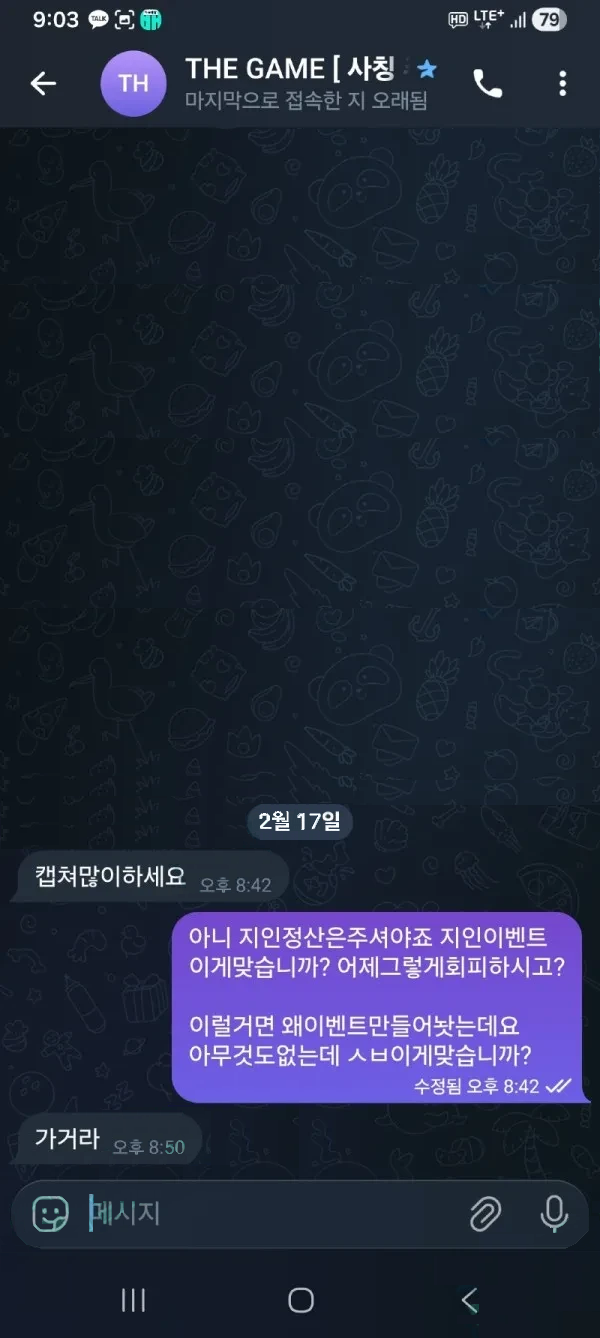This screenshot has height=1338, width=600.
Task: Open the sticker and emoji panel
Action: (x=50, y=1214)
